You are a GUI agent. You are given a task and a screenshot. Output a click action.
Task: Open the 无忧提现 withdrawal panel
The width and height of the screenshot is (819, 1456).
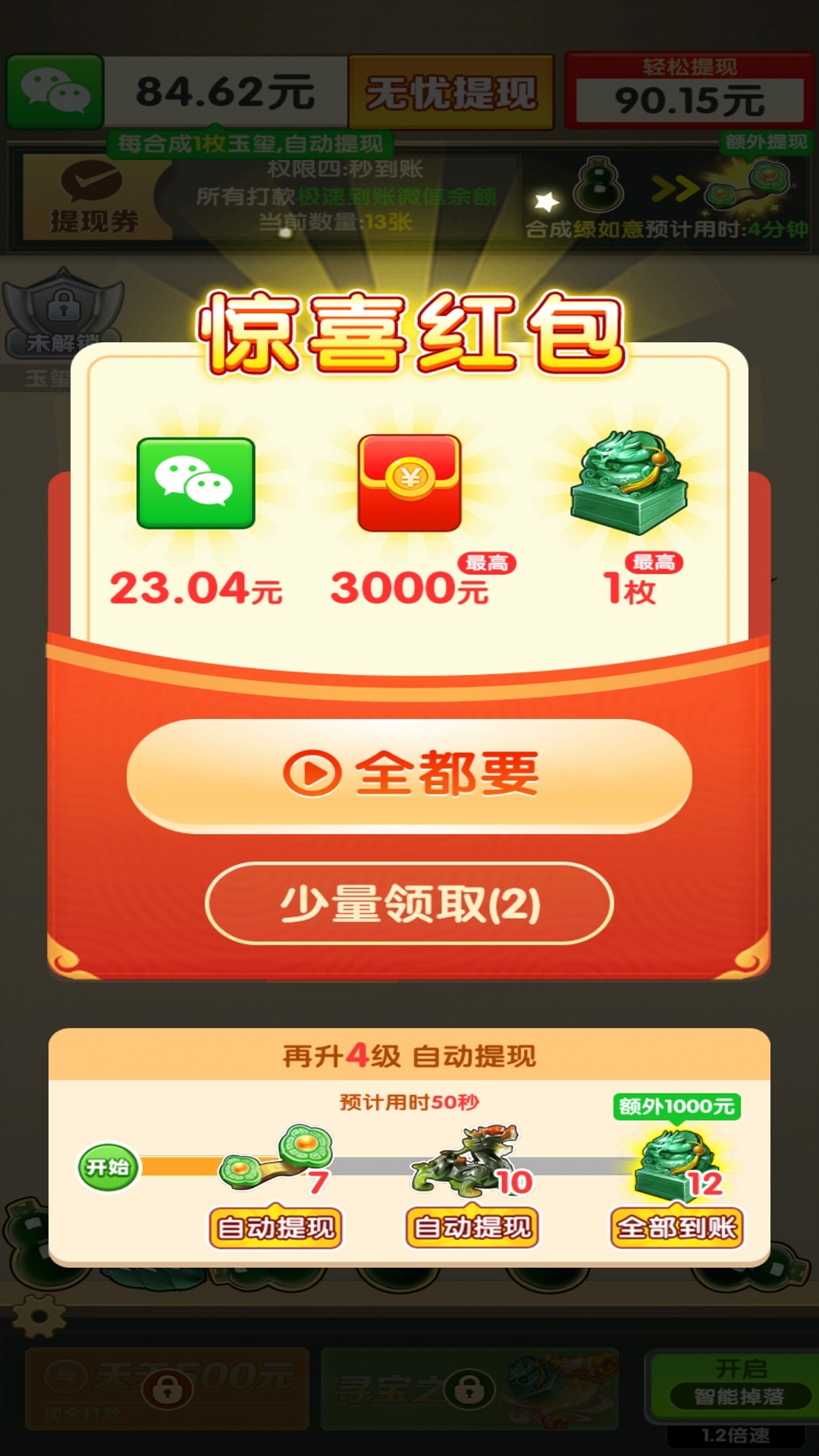(453, 91)
